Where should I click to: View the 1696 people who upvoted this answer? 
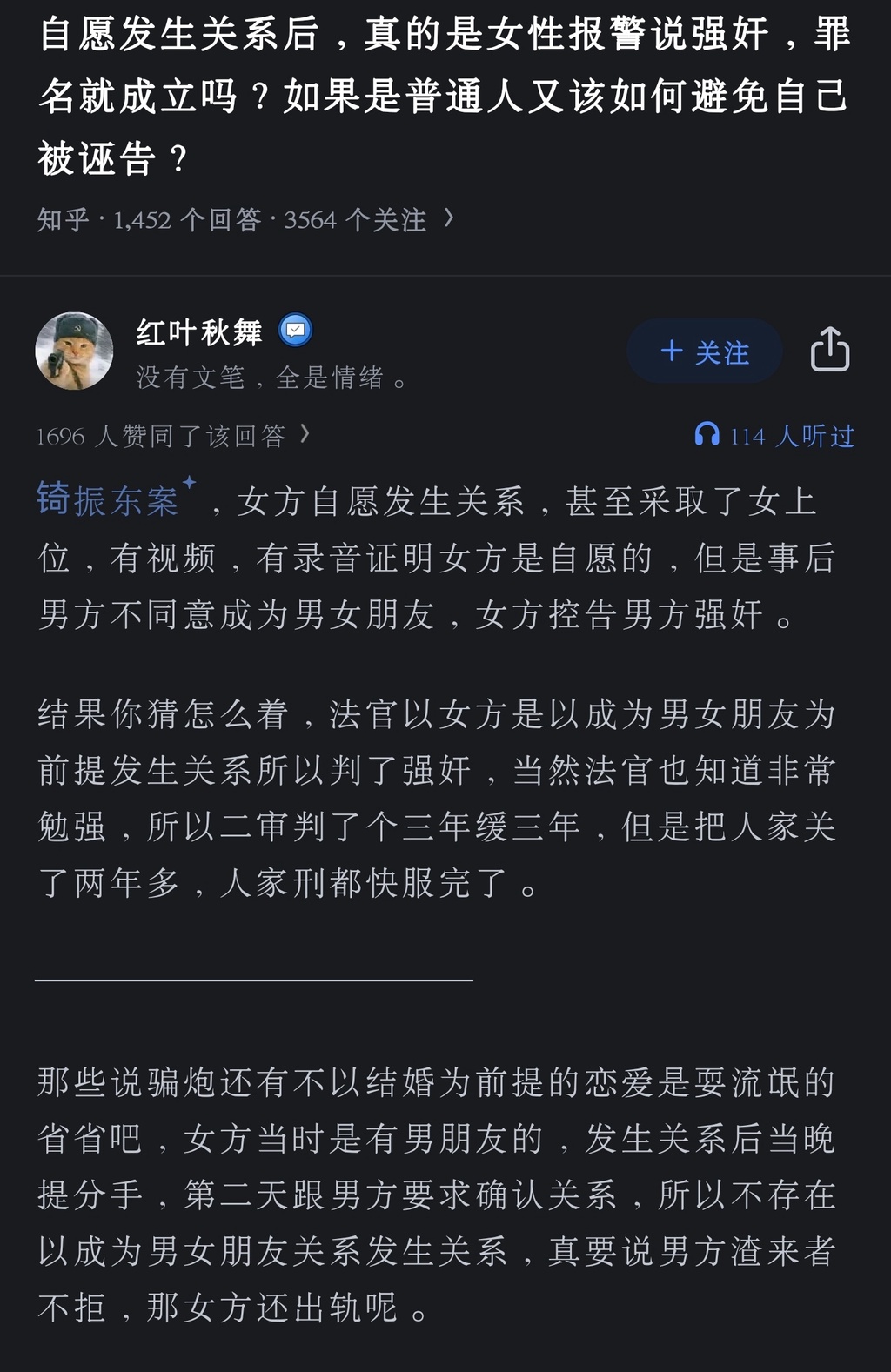point(172,435)
